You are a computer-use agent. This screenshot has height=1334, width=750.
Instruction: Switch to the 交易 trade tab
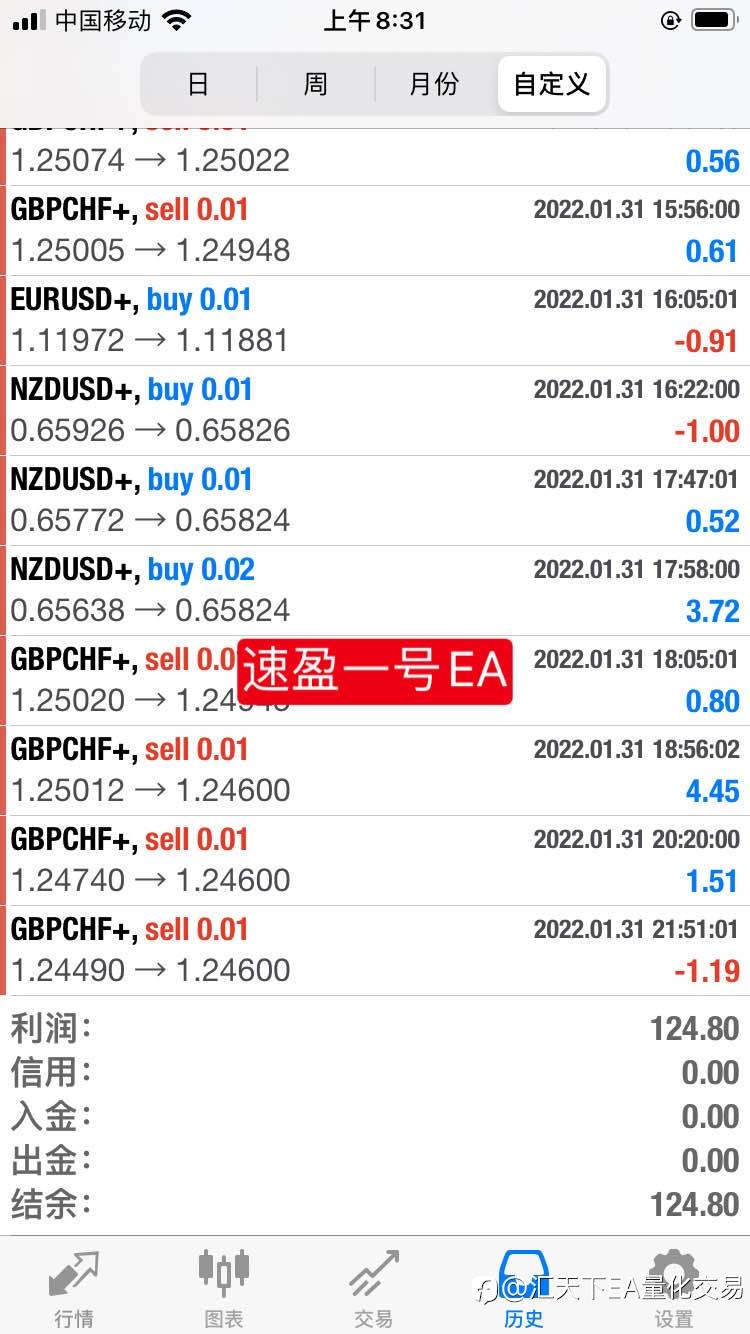pyautogui.click(x=374, y=1288)
